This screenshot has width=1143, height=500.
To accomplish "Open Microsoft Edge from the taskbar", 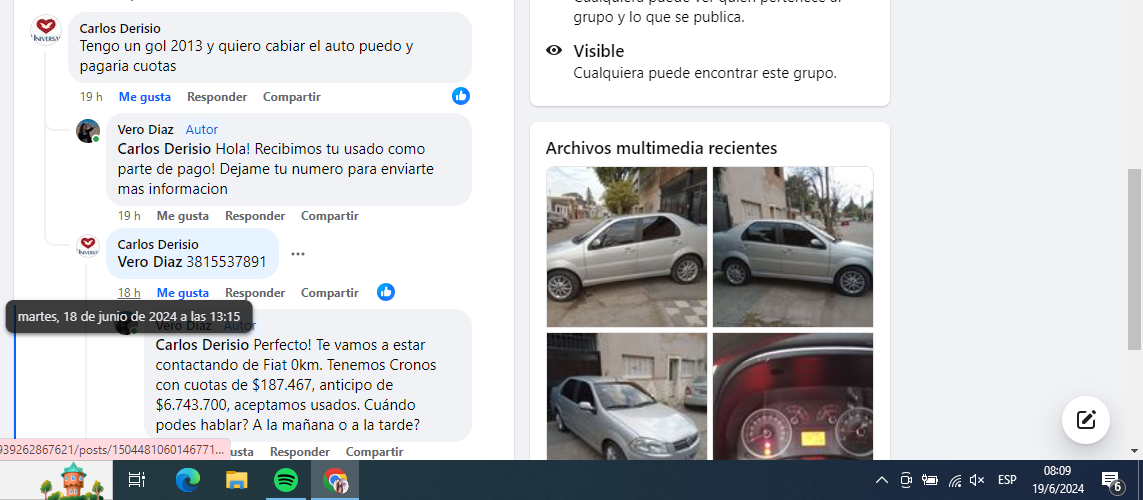I will point(187,481).
